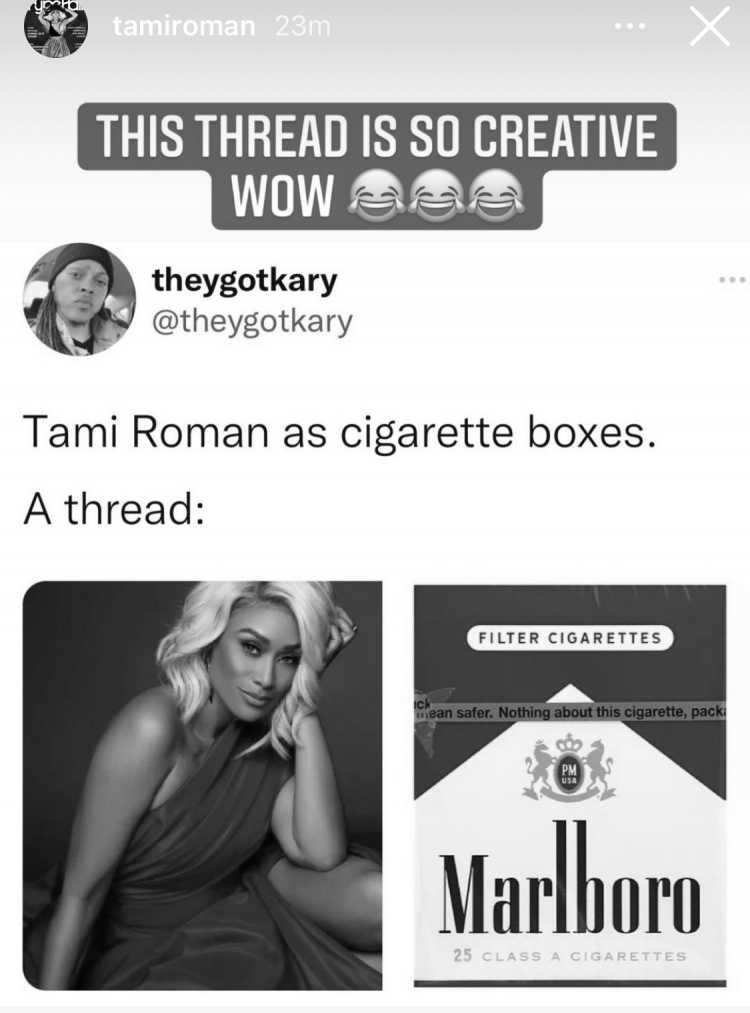
Task: Close the story viewer
Action: (709, 27)
